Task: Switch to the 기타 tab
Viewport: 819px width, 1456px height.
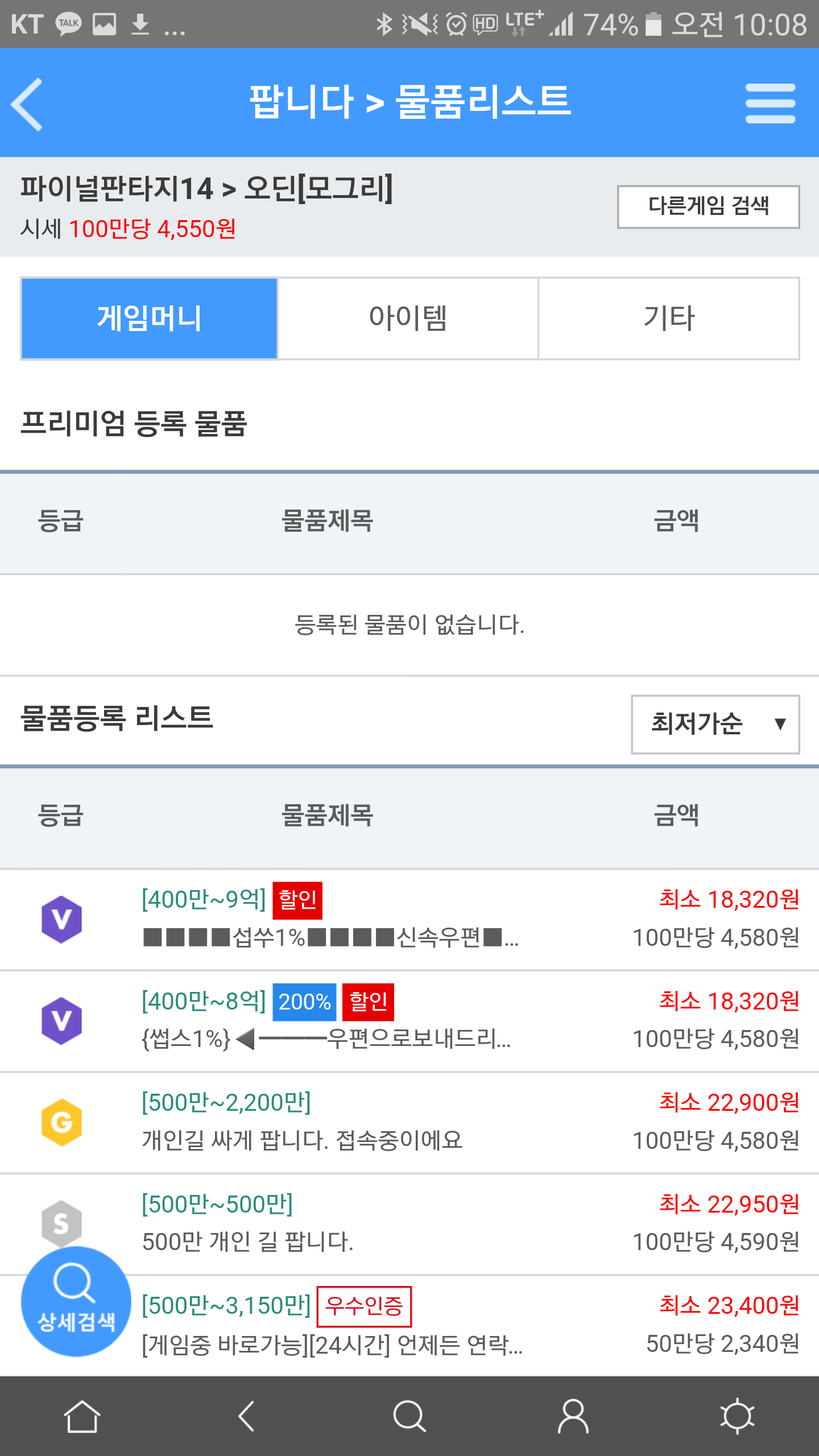Action: pyautogui.click(x=668, y=318)
